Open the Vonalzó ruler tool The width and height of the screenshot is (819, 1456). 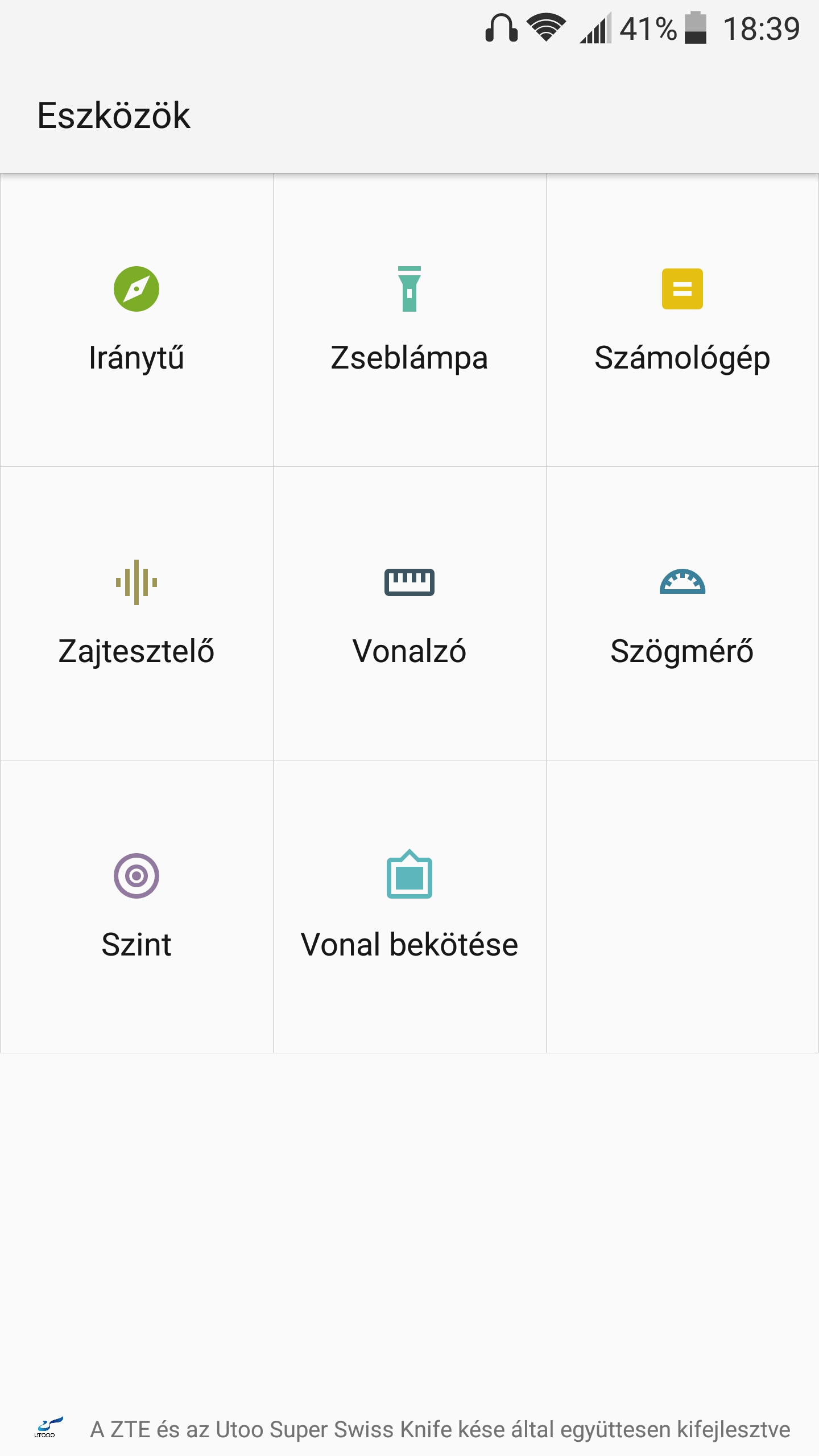[x=409, y=613]
